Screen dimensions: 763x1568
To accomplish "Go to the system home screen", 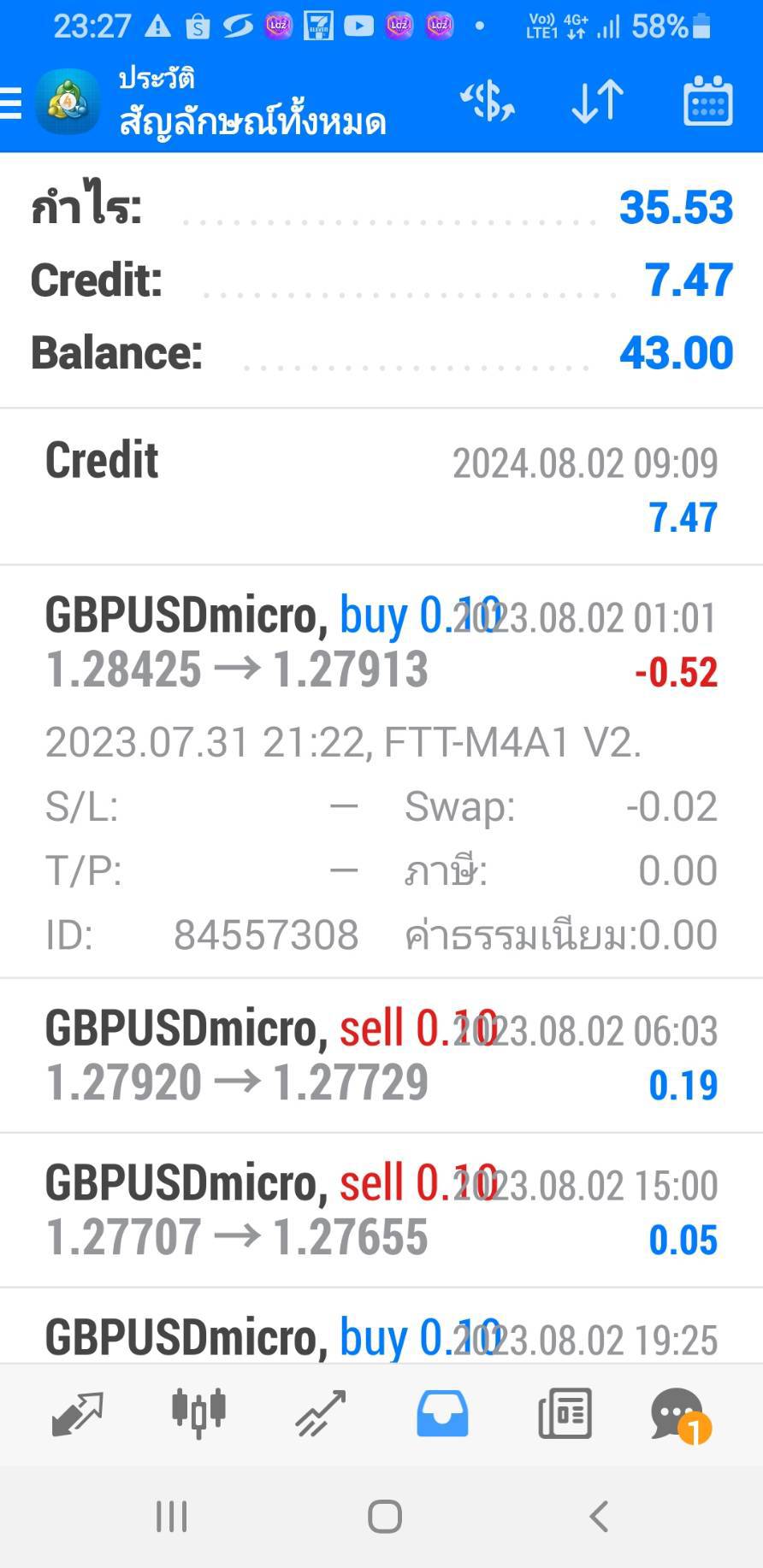I will point(384,1517).
